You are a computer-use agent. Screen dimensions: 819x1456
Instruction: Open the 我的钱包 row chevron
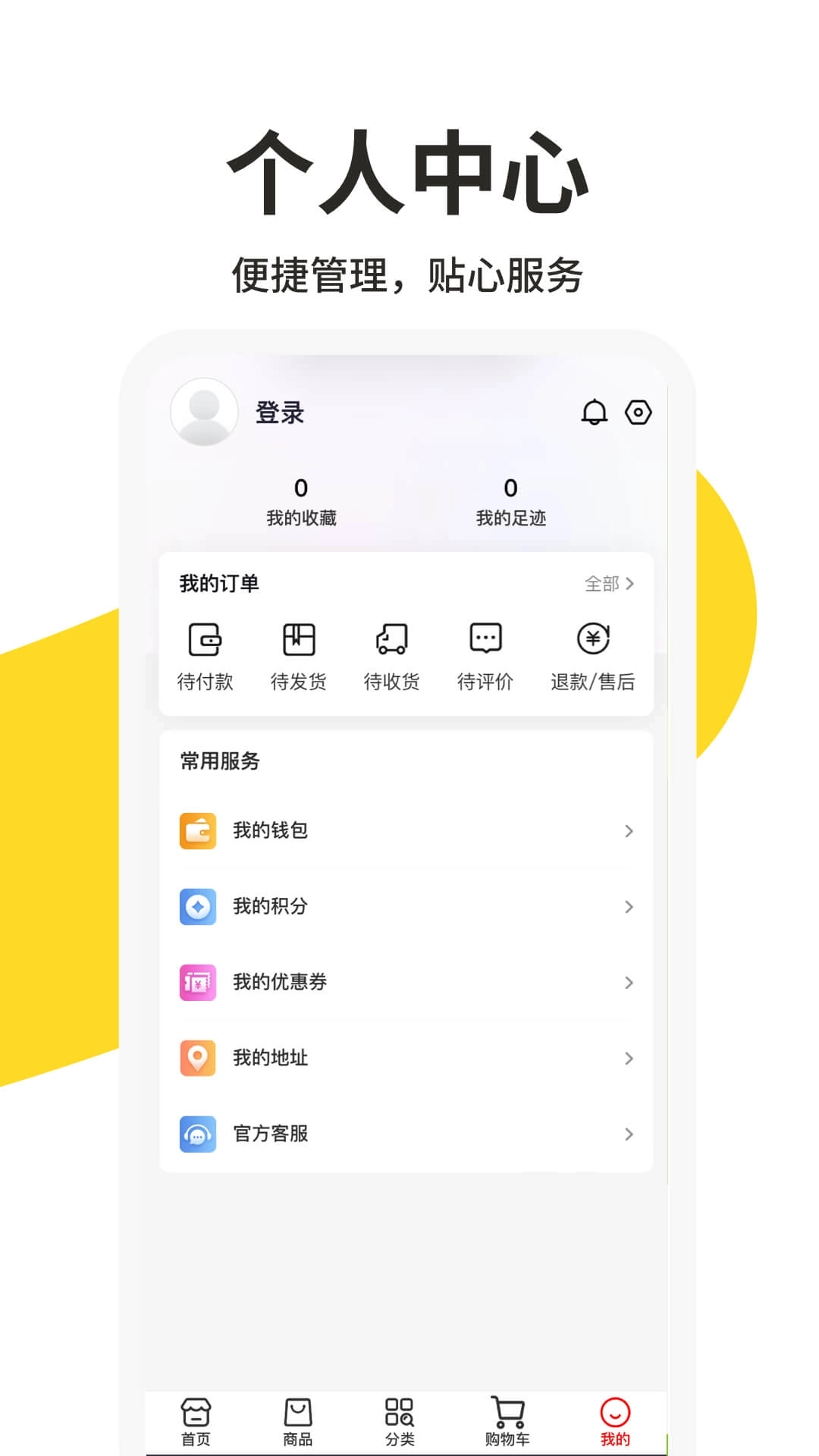629,831
